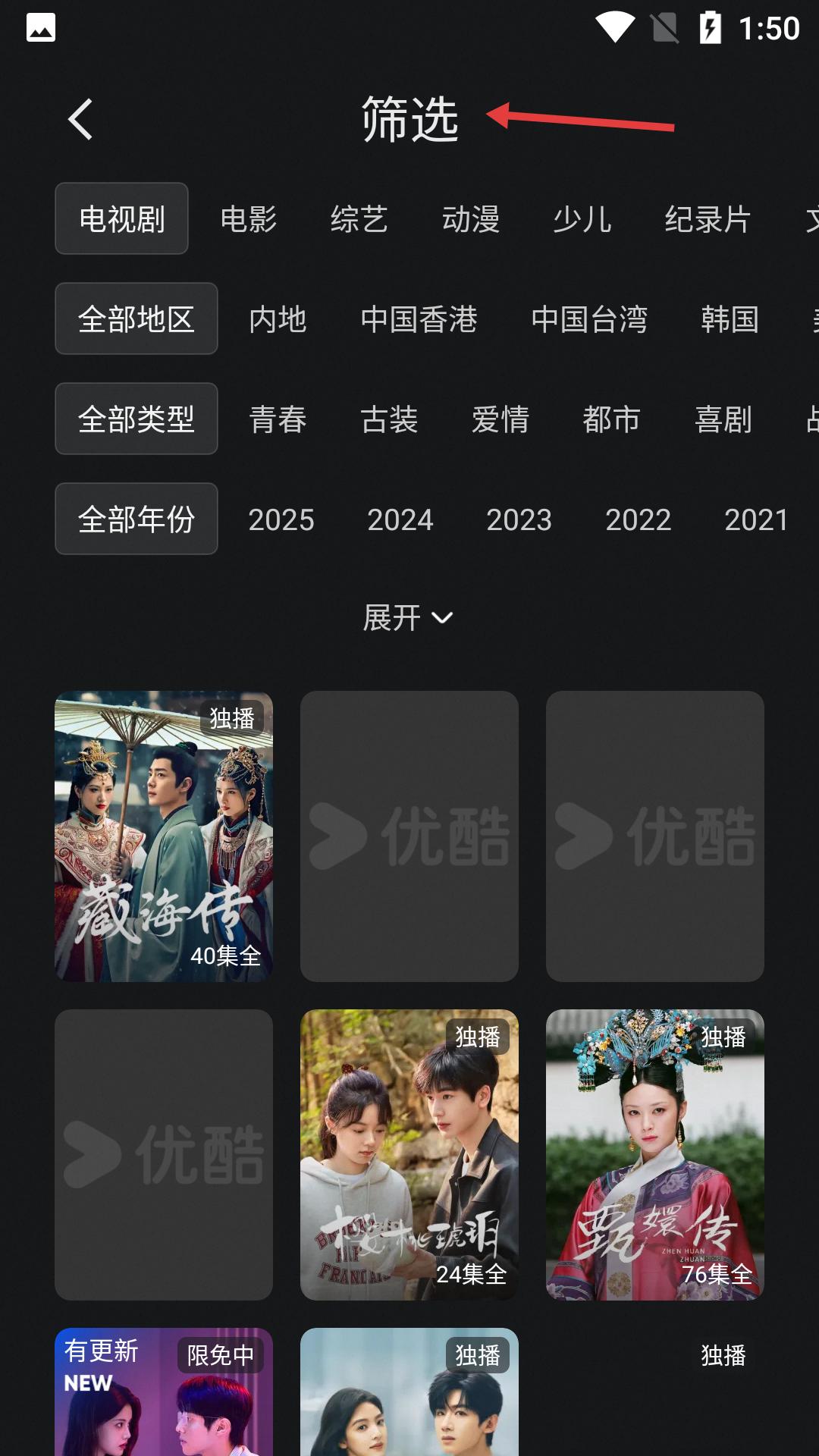Screen dimensions: 819x1456
Task: Select 韩国 as the region
Action: tap(730, 319)
